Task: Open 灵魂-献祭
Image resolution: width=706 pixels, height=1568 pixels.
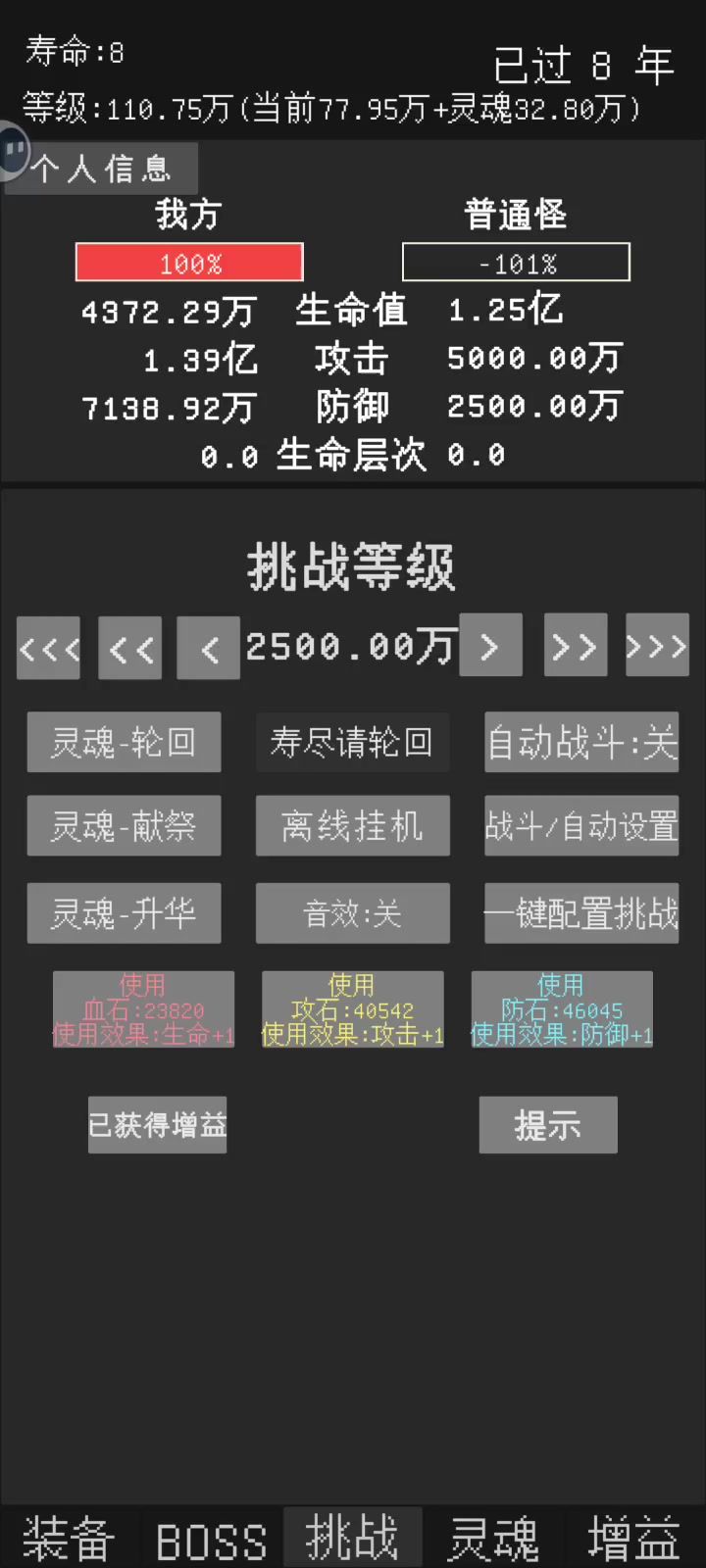Action: pos(124,826)
